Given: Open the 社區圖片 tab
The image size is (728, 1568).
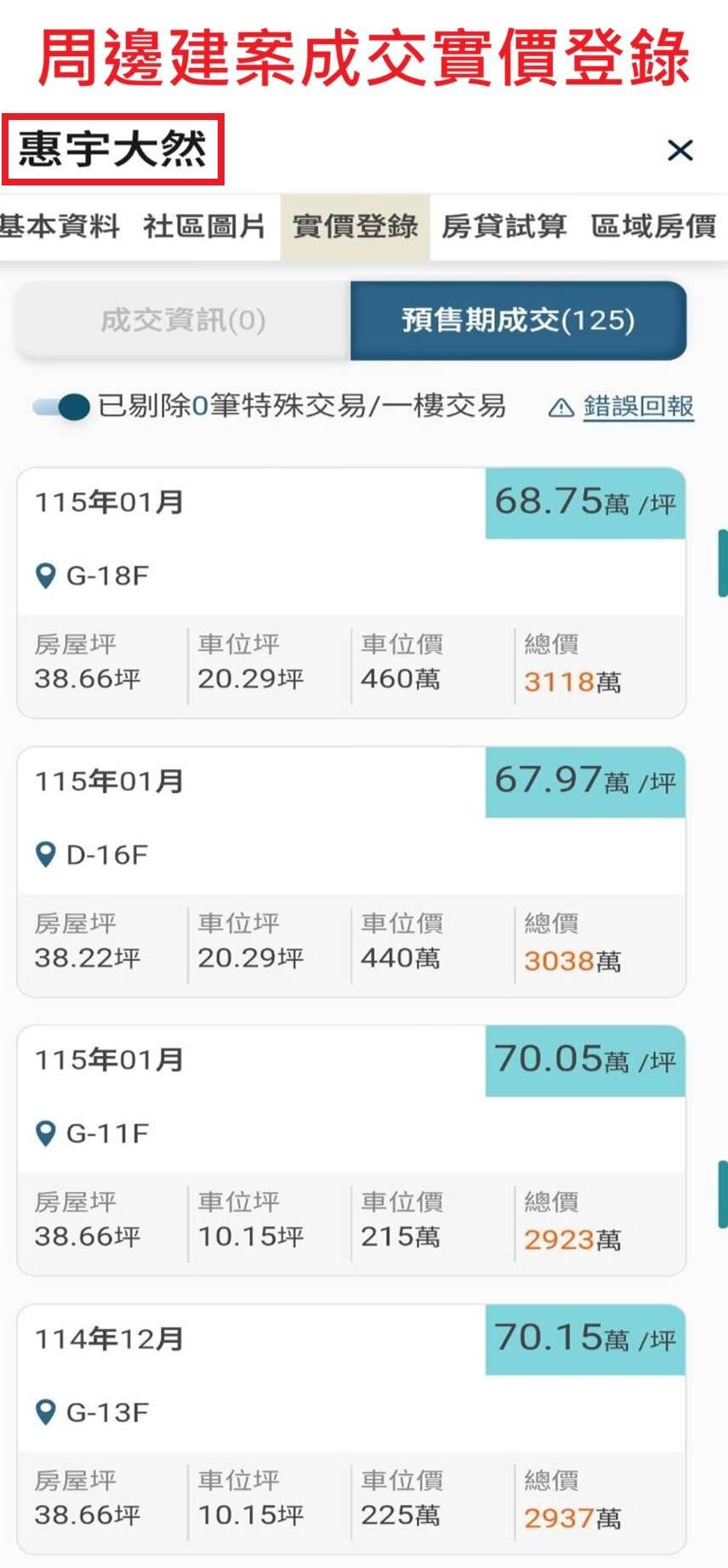Looking at the screenshot, I should point(204,226).
